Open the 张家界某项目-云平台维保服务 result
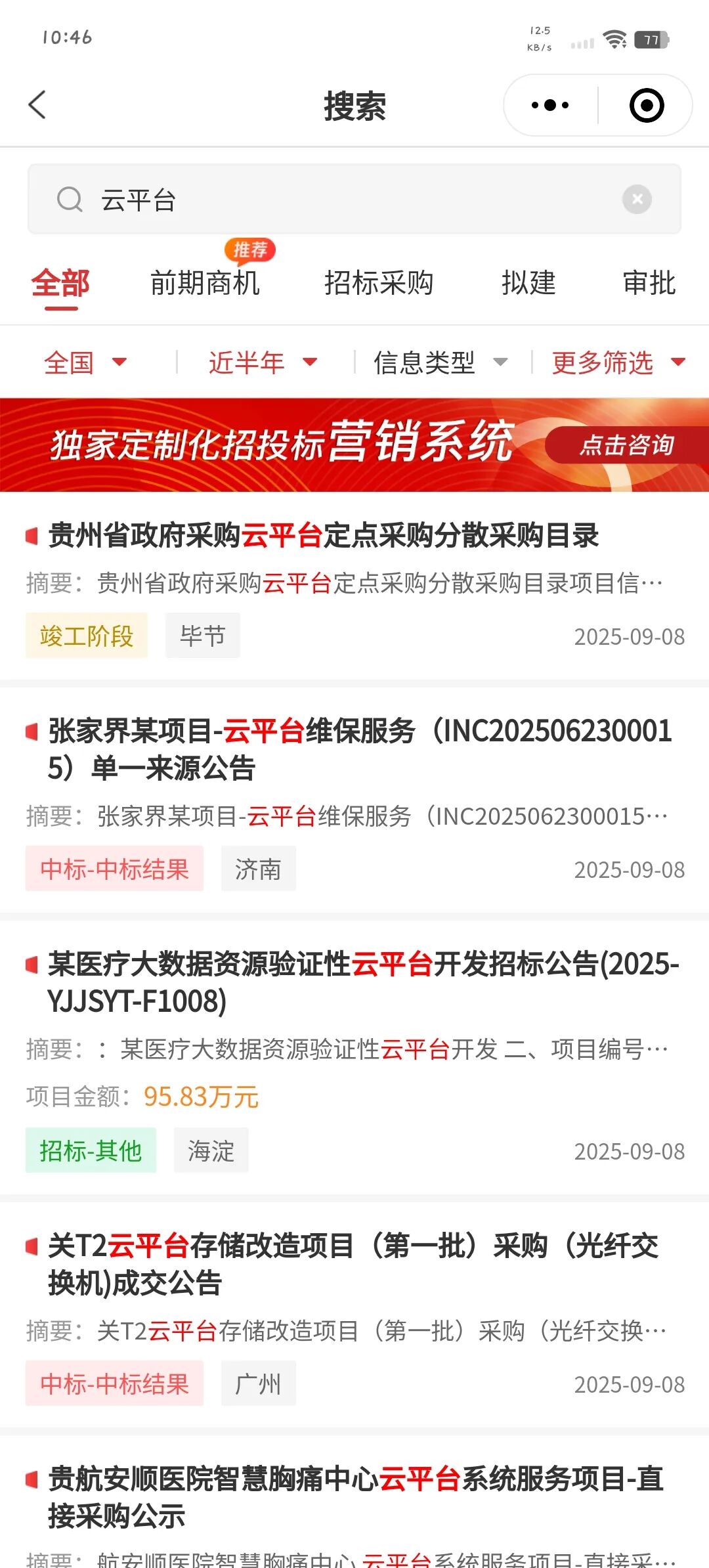This screenshot has height=1568, width=709. (360, 749)
